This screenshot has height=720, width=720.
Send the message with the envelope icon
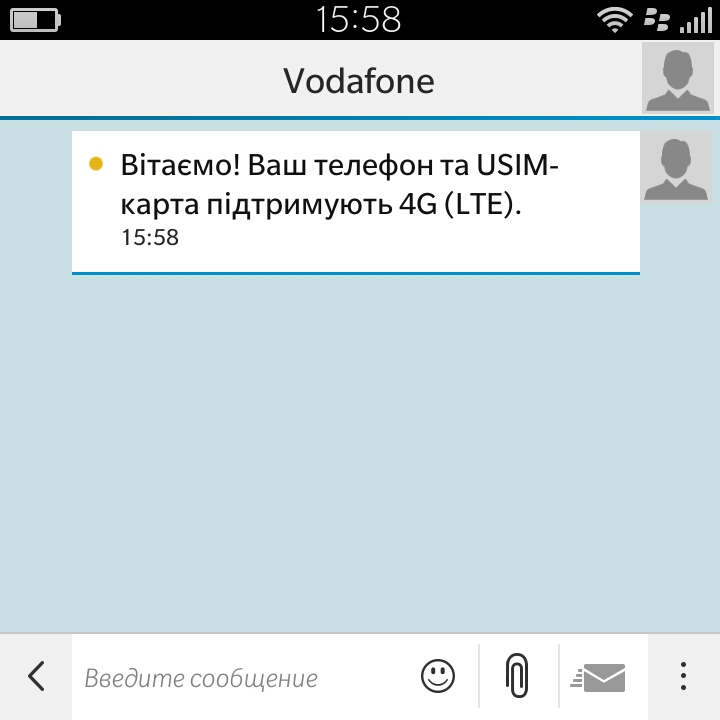(600, 677)
